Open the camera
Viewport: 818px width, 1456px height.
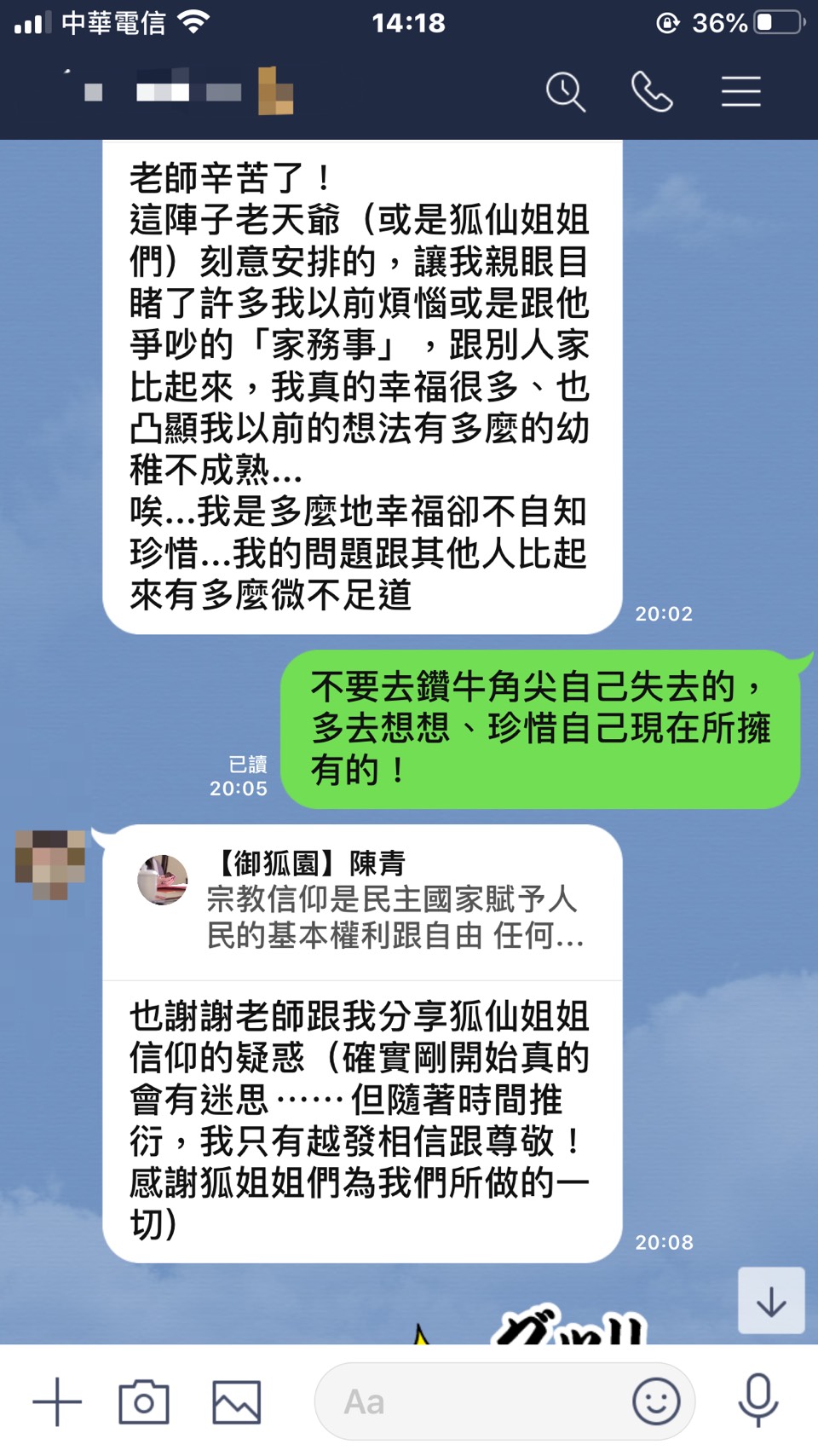click(143, 1401)
